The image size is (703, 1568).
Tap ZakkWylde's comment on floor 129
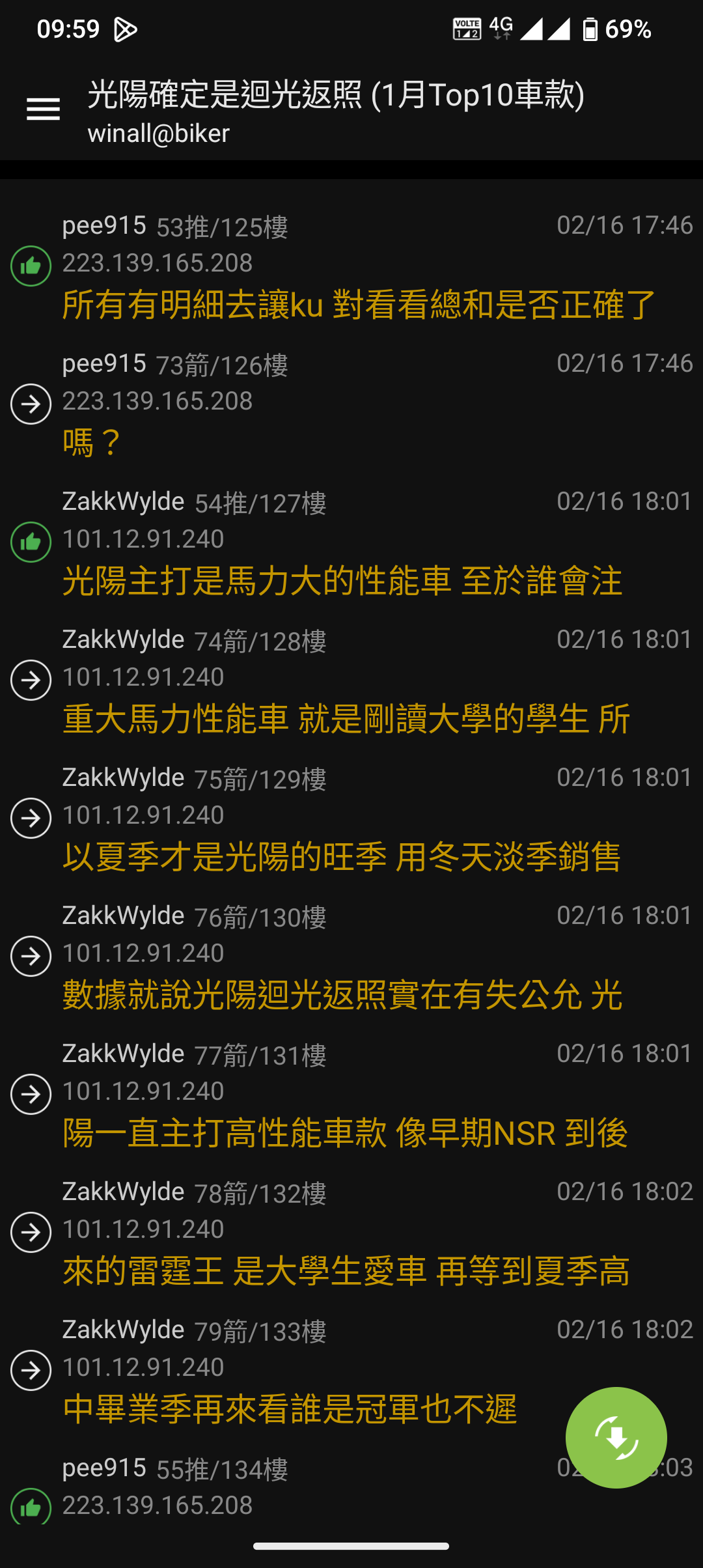[x=351, y=818]
